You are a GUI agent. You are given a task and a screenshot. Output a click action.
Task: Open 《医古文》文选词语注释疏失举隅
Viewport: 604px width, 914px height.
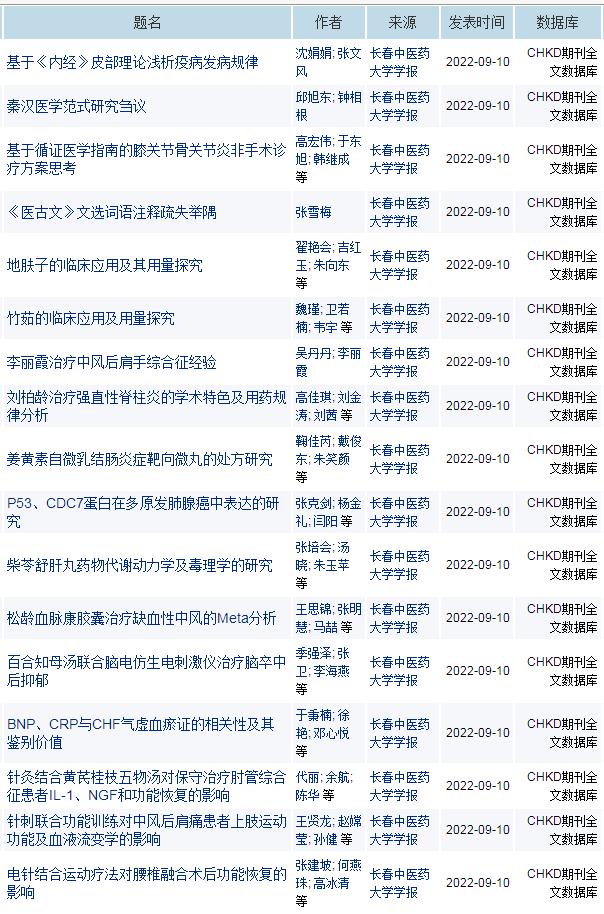point(110,212)
